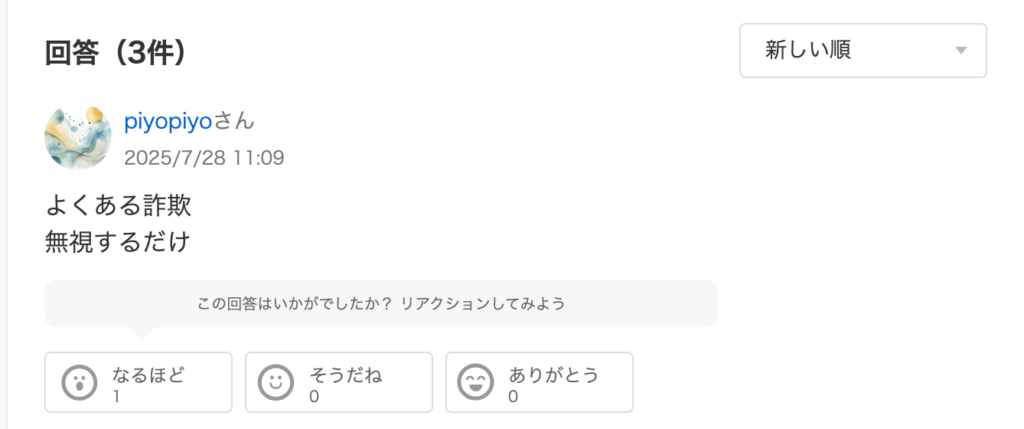1024x429 pixels.
Task: React with なるほど to this answer
Action: pos(138,382)
